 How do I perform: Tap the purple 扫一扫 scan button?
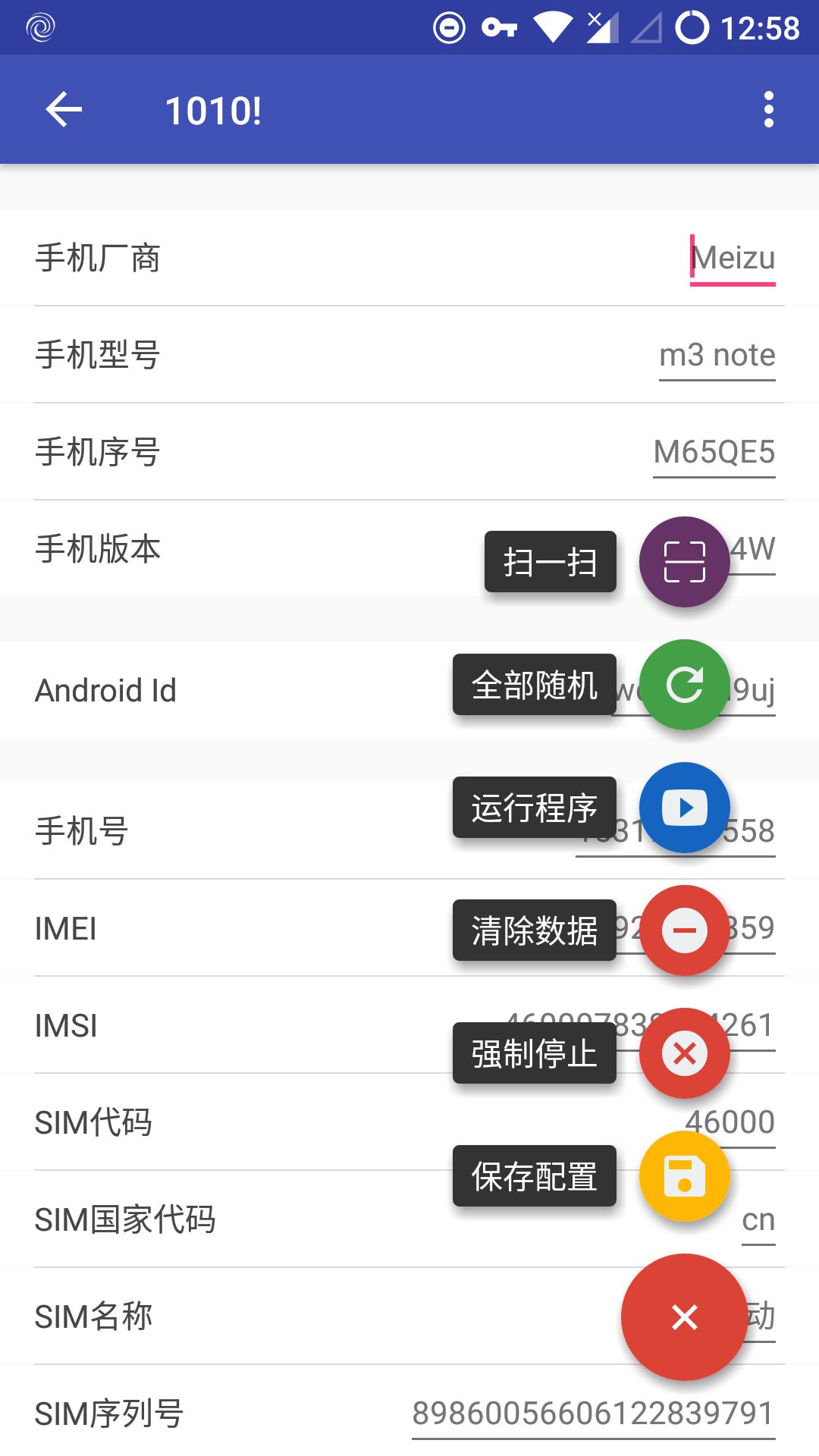684,562
